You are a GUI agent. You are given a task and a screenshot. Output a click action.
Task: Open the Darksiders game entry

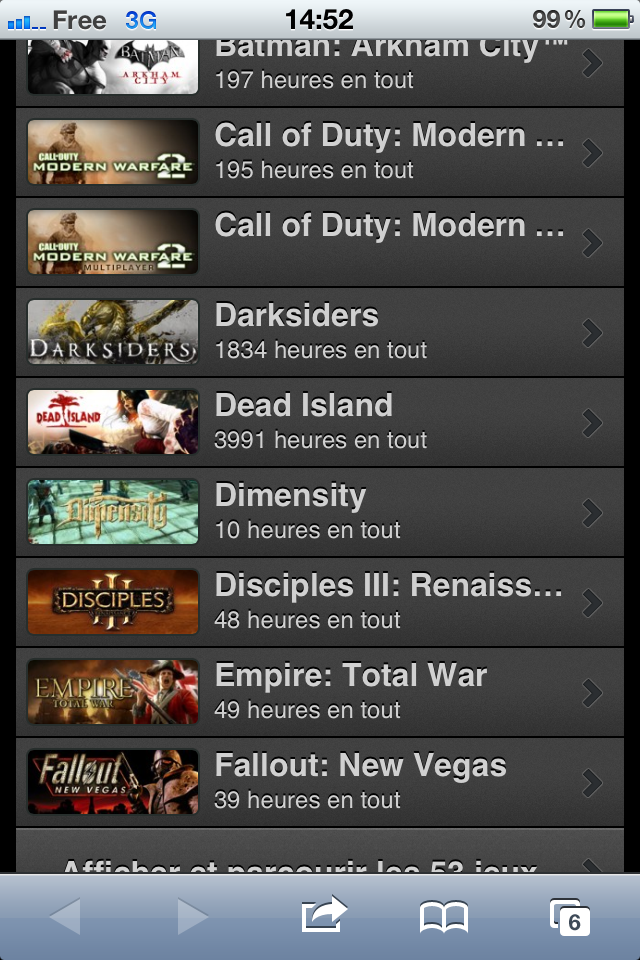(320, 332)
